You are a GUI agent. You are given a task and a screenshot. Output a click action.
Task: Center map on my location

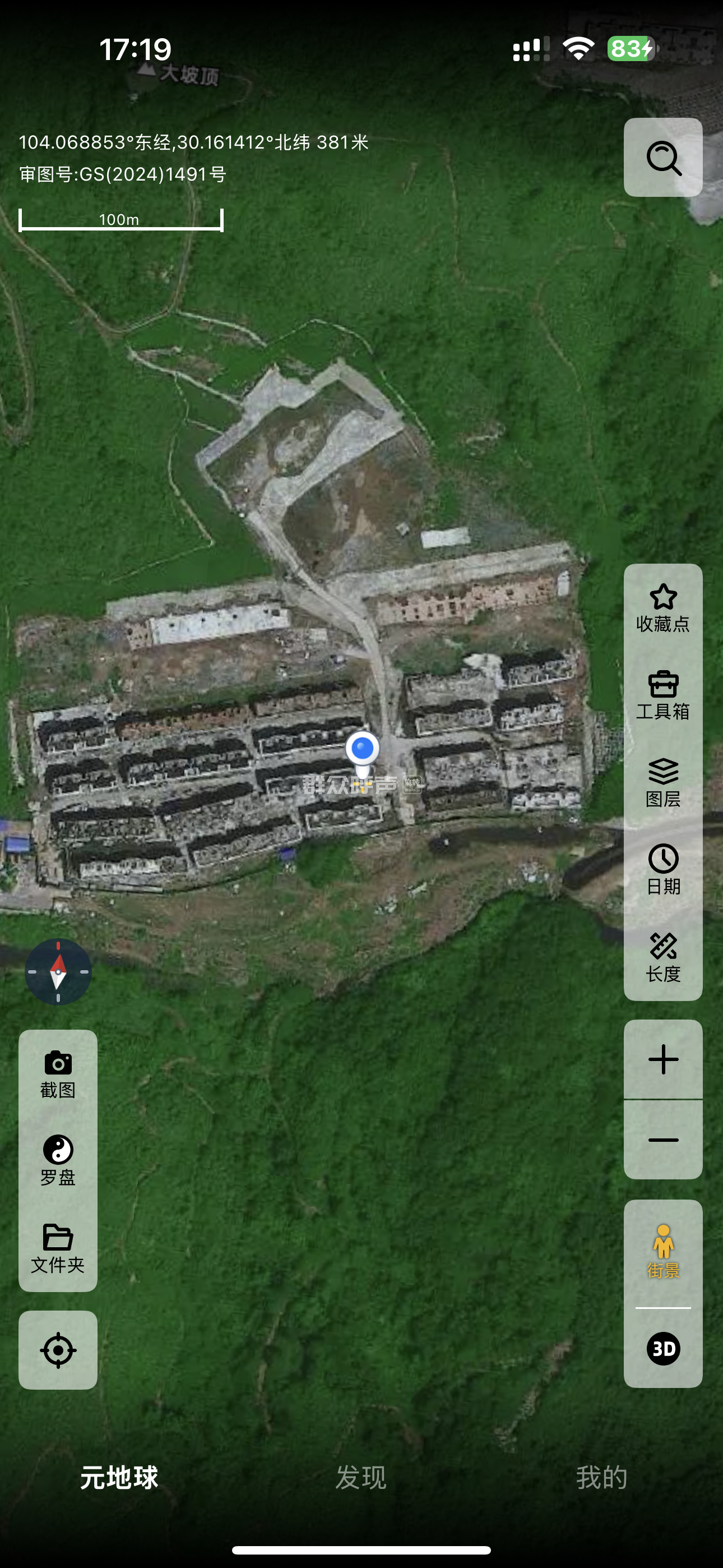coord(58,1350)
